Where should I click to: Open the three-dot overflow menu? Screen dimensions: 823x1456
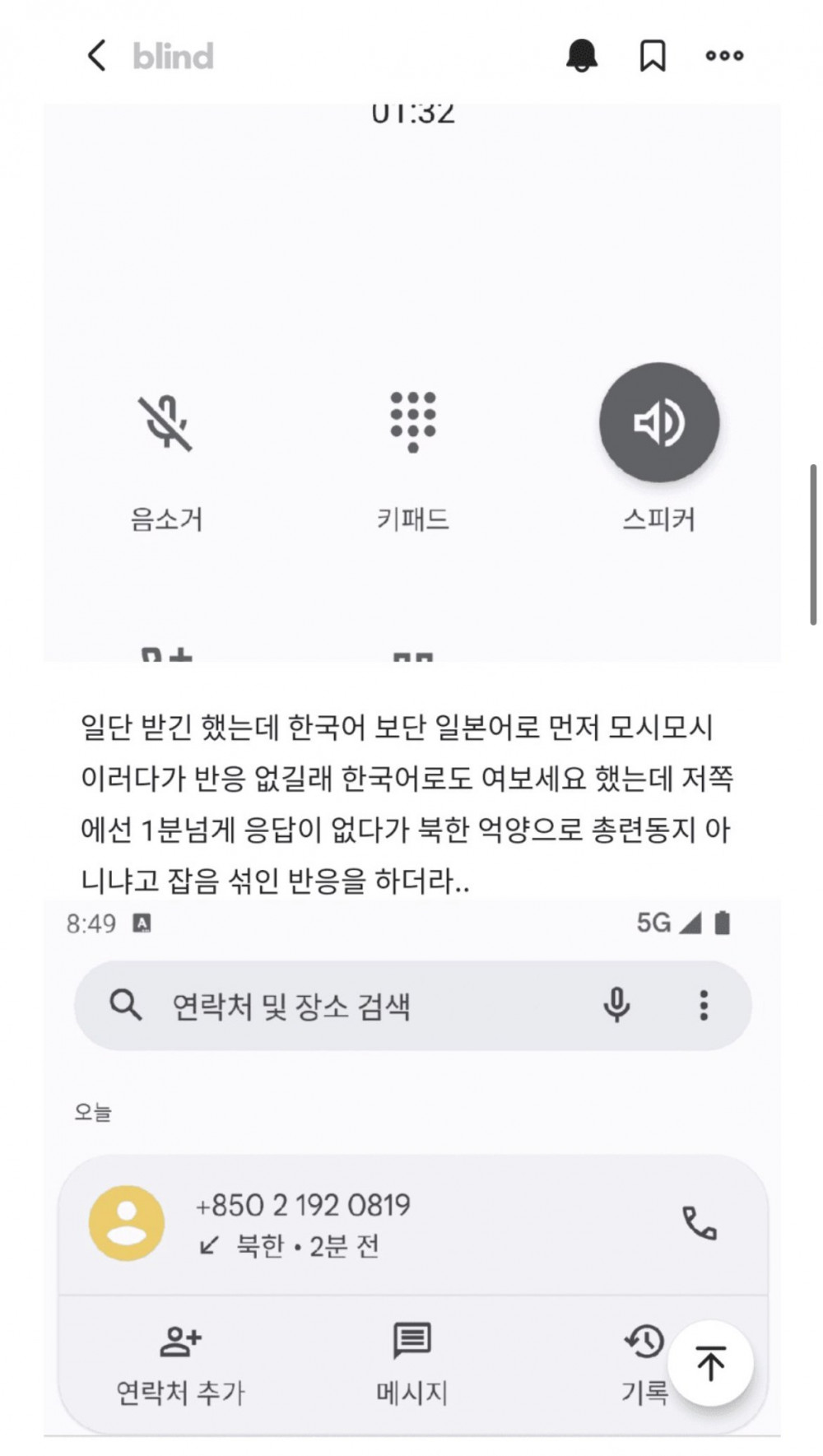724,56
